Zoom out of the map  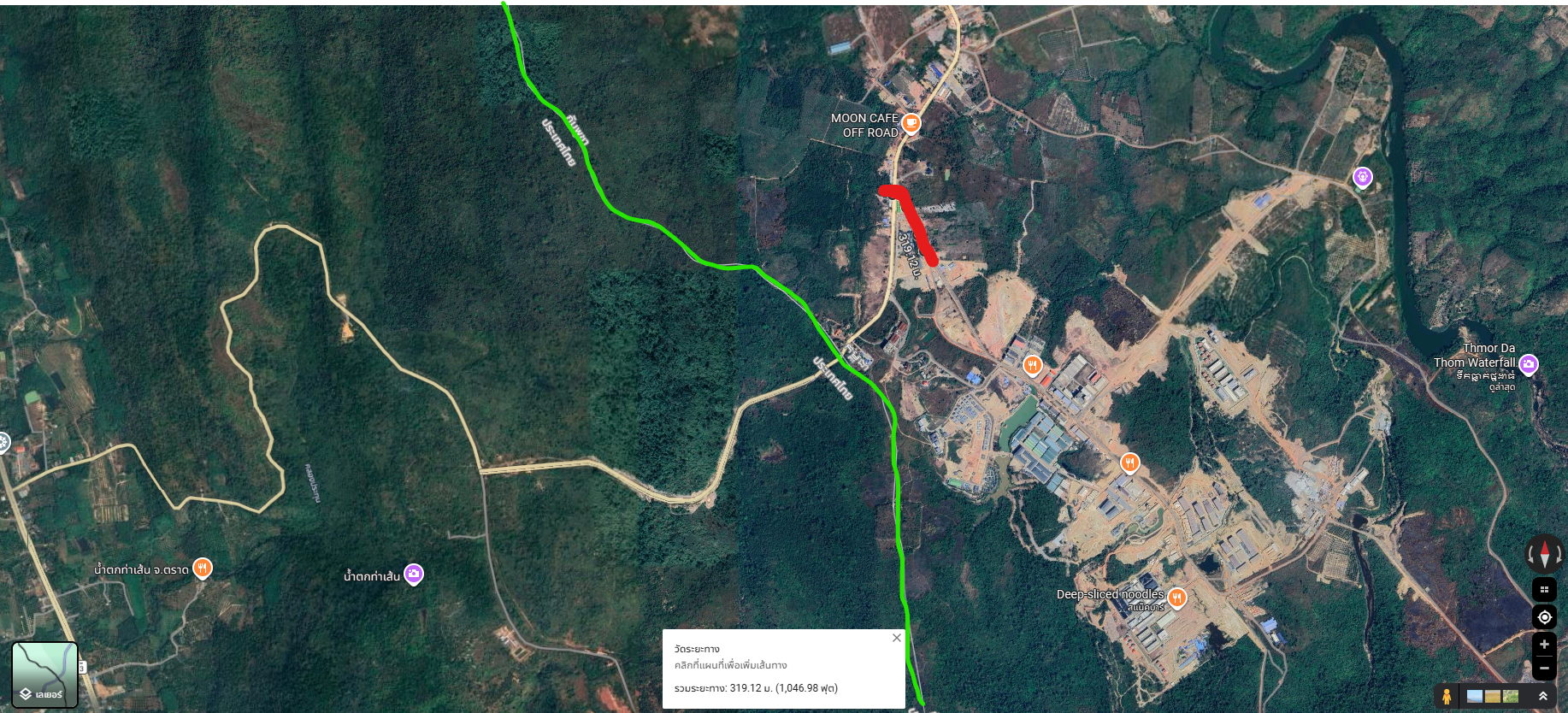(x=1544, y=668)
